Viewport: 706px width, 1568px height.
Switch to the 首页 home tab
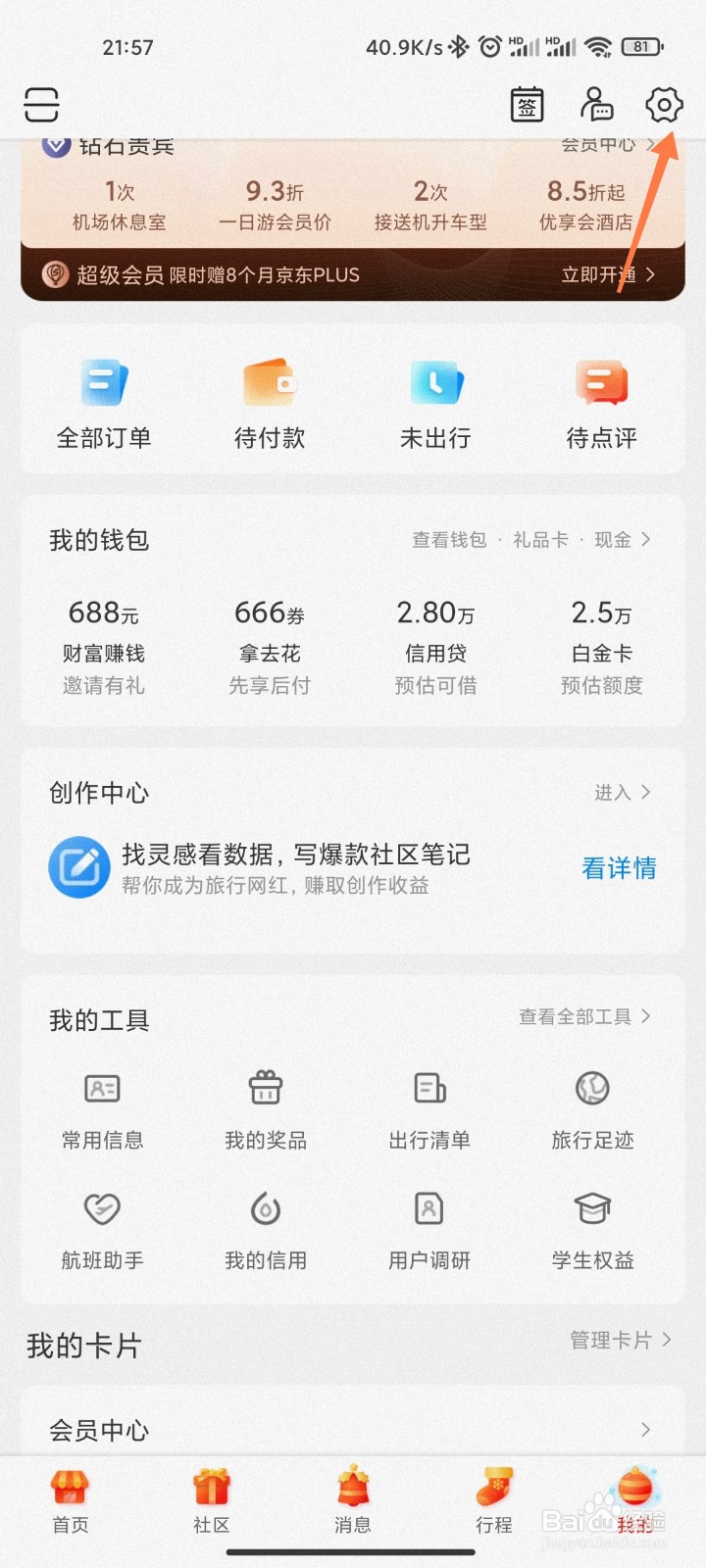pos(71,1501)
